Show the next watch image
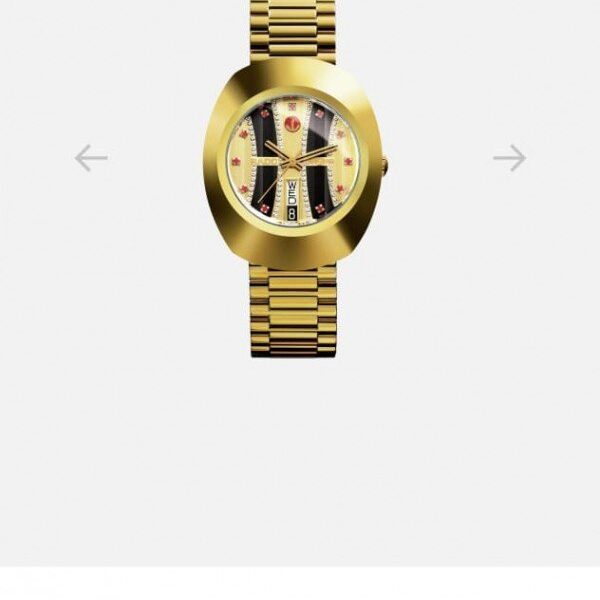 click(509, 157)
